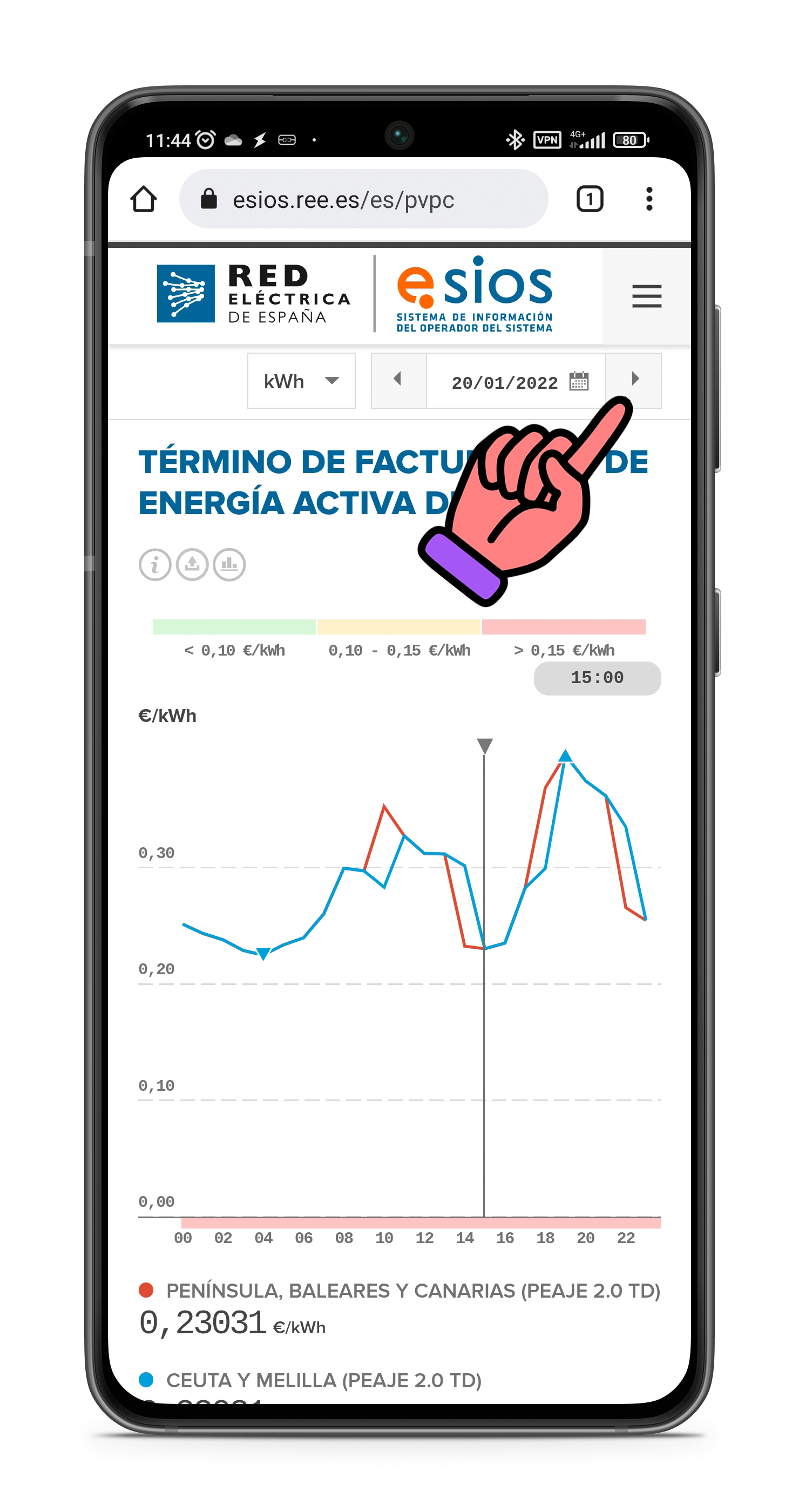Screen dimensions: 799x1512
Task: Open the browser tab switcher
Action: coord(590,199)
